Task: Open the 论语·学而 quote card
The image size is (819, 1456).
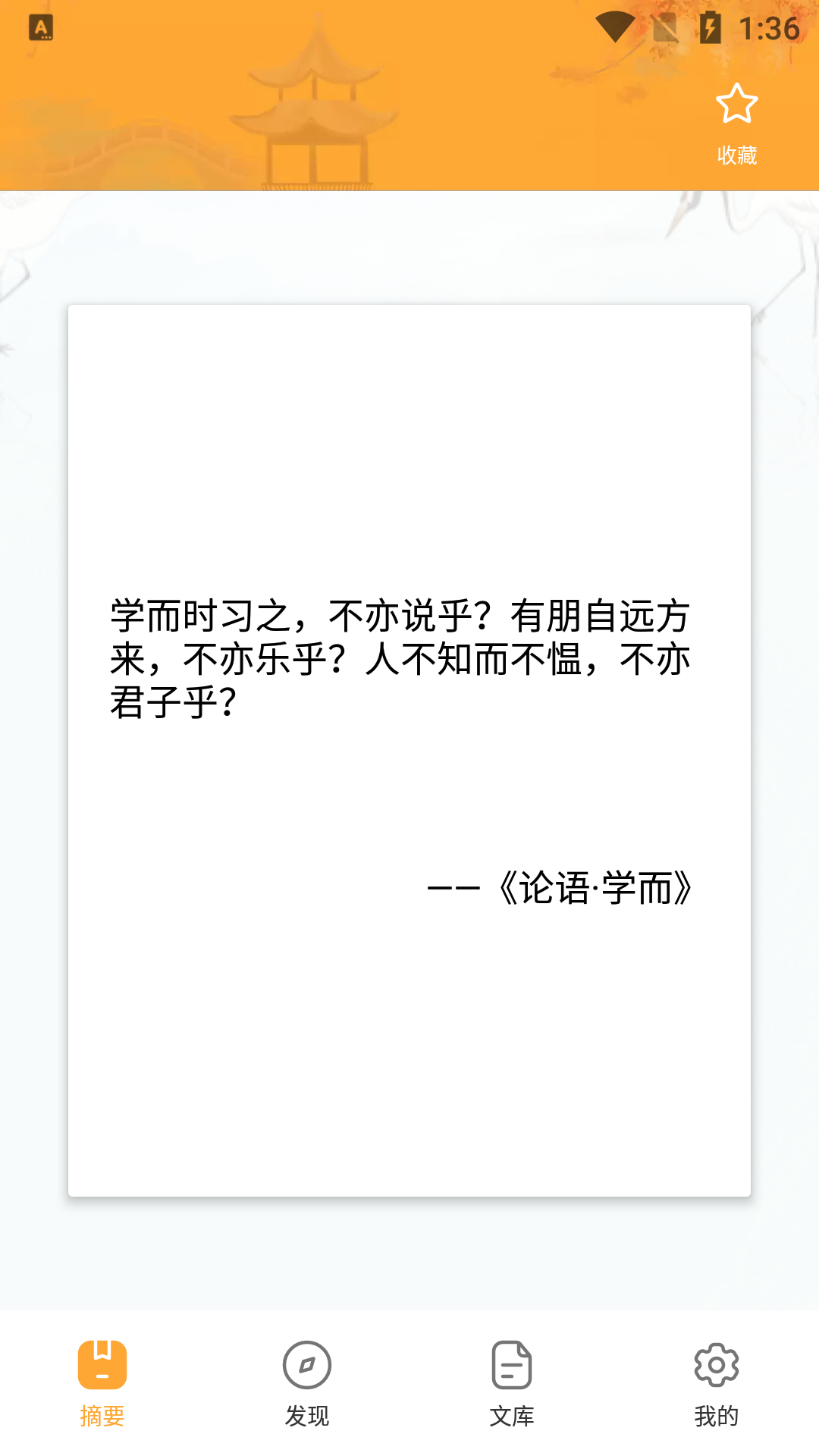Action: pos(409,751)
